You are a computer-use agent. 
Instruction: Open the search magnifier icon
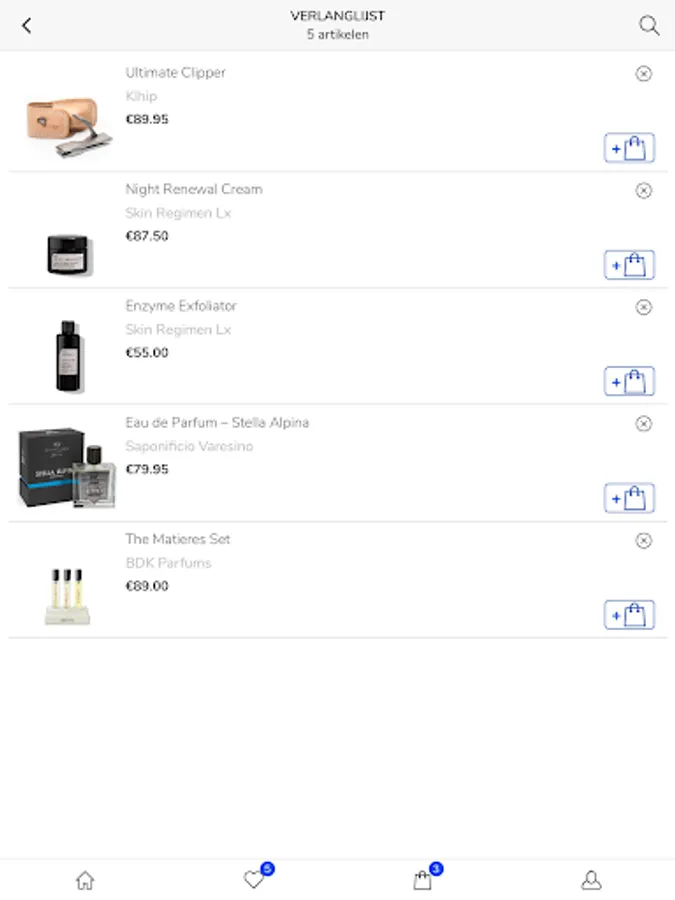coord(649,26)
